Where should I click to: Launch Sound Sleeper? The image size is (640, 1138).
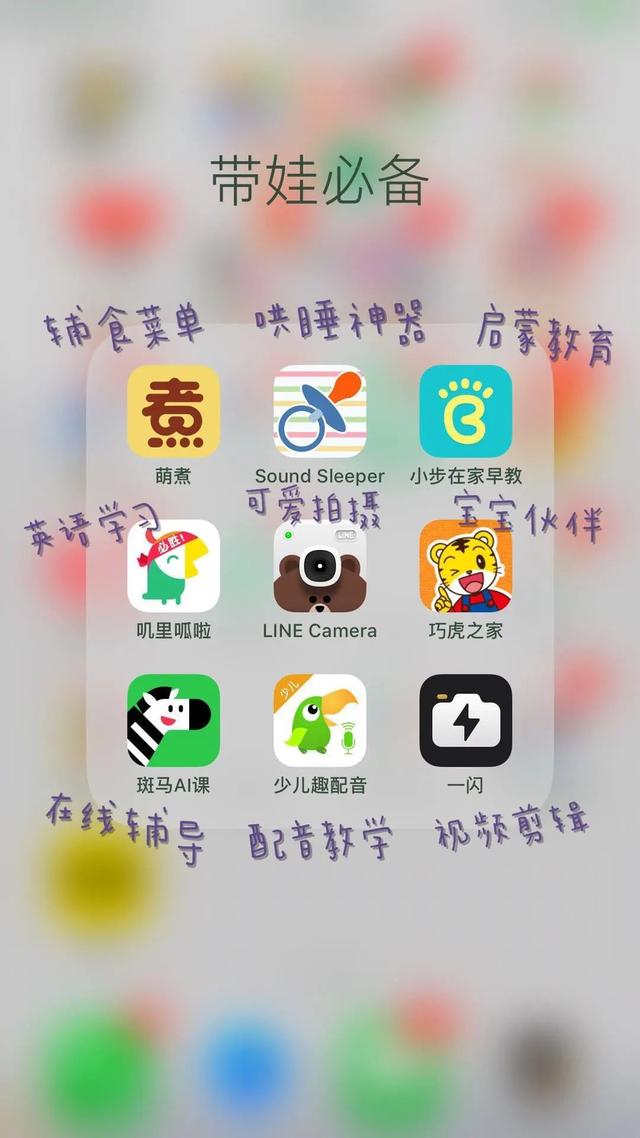point(319,411)
